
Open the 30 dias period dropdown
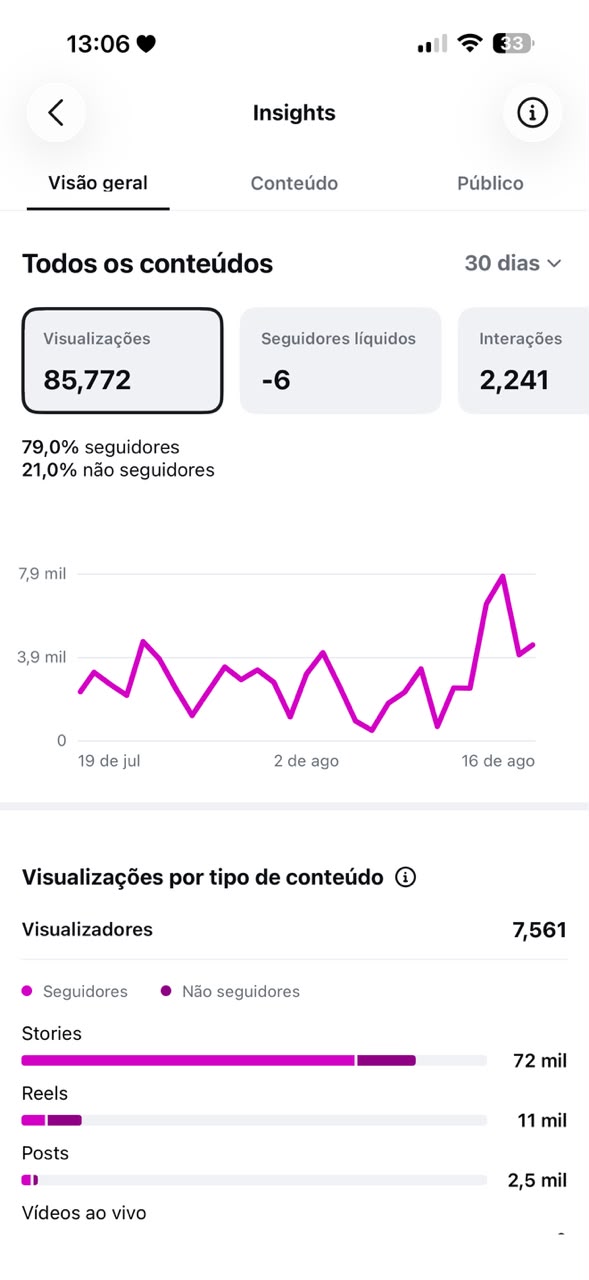[x=513, y=263]
